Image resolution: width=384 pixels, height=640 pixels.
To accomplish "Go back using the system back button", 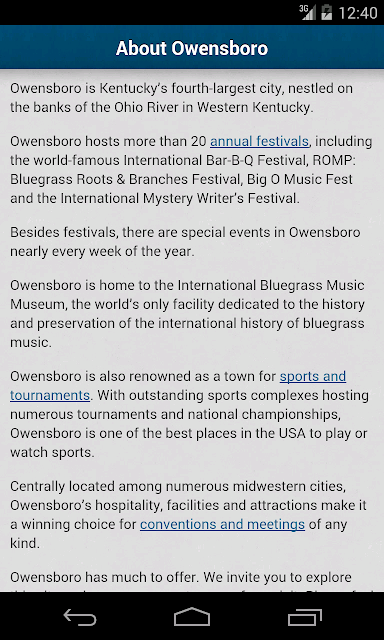I will coord(80,617).
